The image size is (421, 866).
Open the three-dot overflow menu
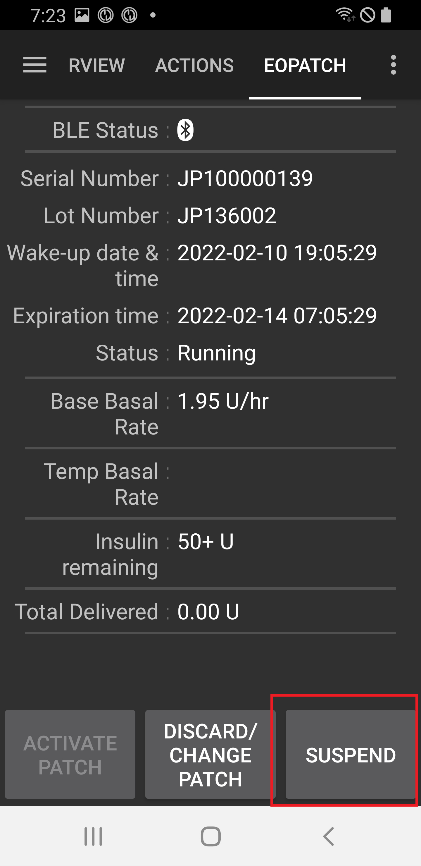point(393,65)
